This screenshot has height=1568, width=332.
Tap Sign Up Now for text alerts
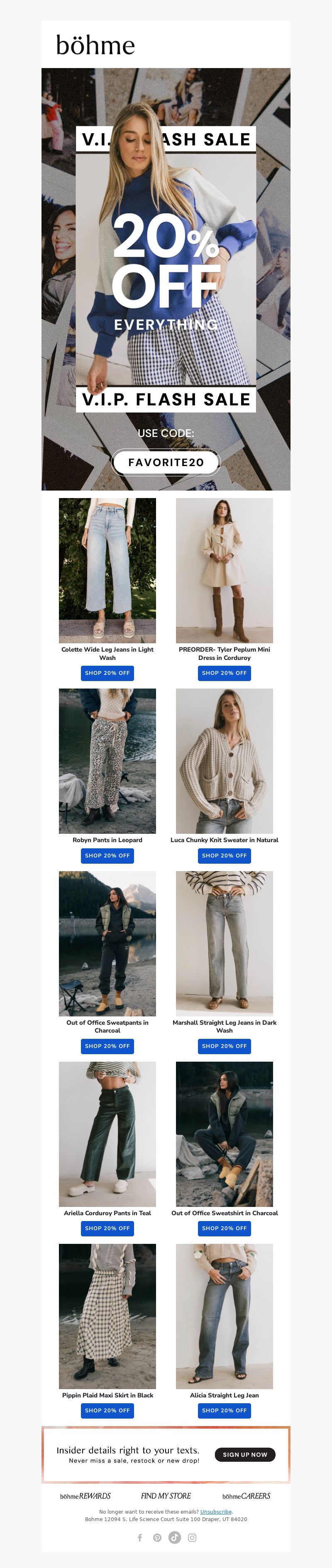click(245, 1455)
